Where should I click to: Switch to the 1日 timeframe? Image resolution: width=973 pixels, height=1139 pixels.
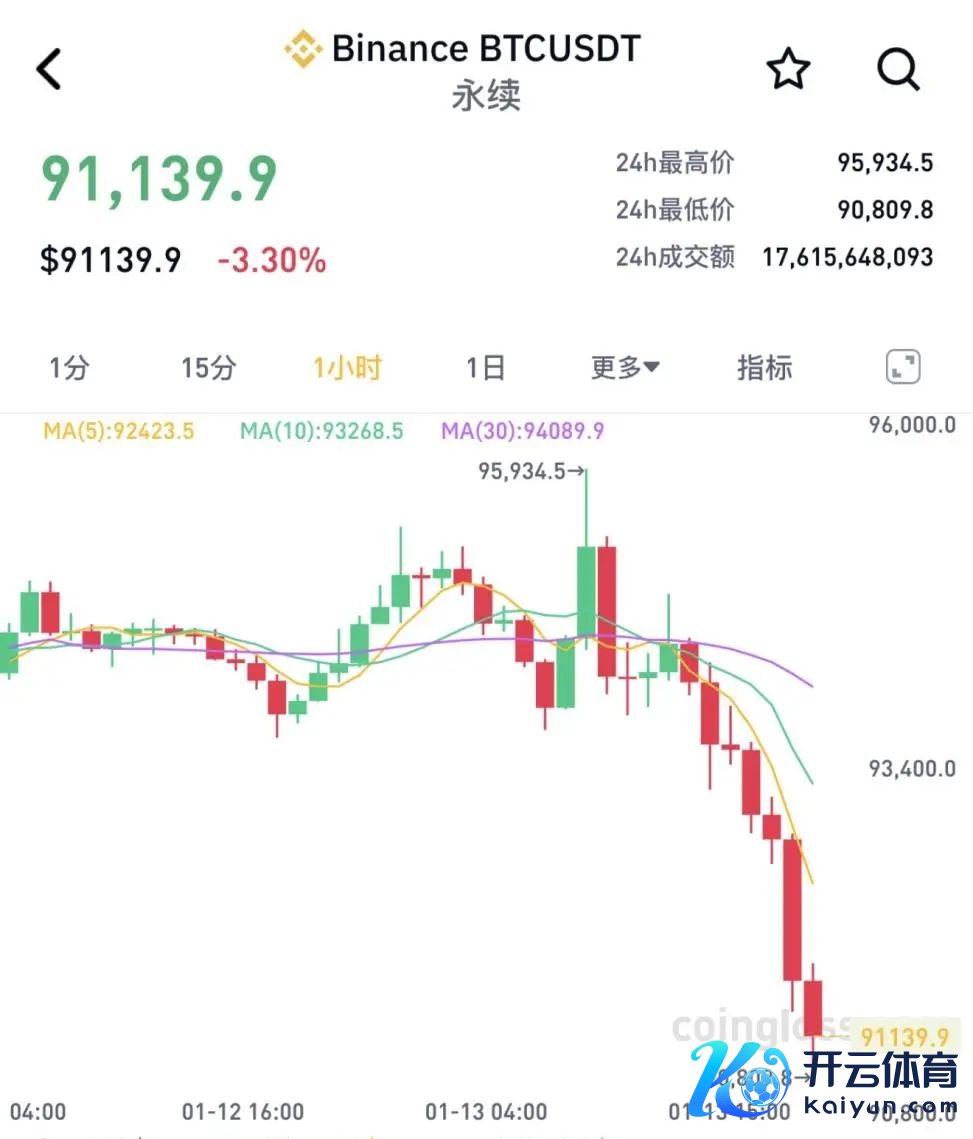(486, 368)
